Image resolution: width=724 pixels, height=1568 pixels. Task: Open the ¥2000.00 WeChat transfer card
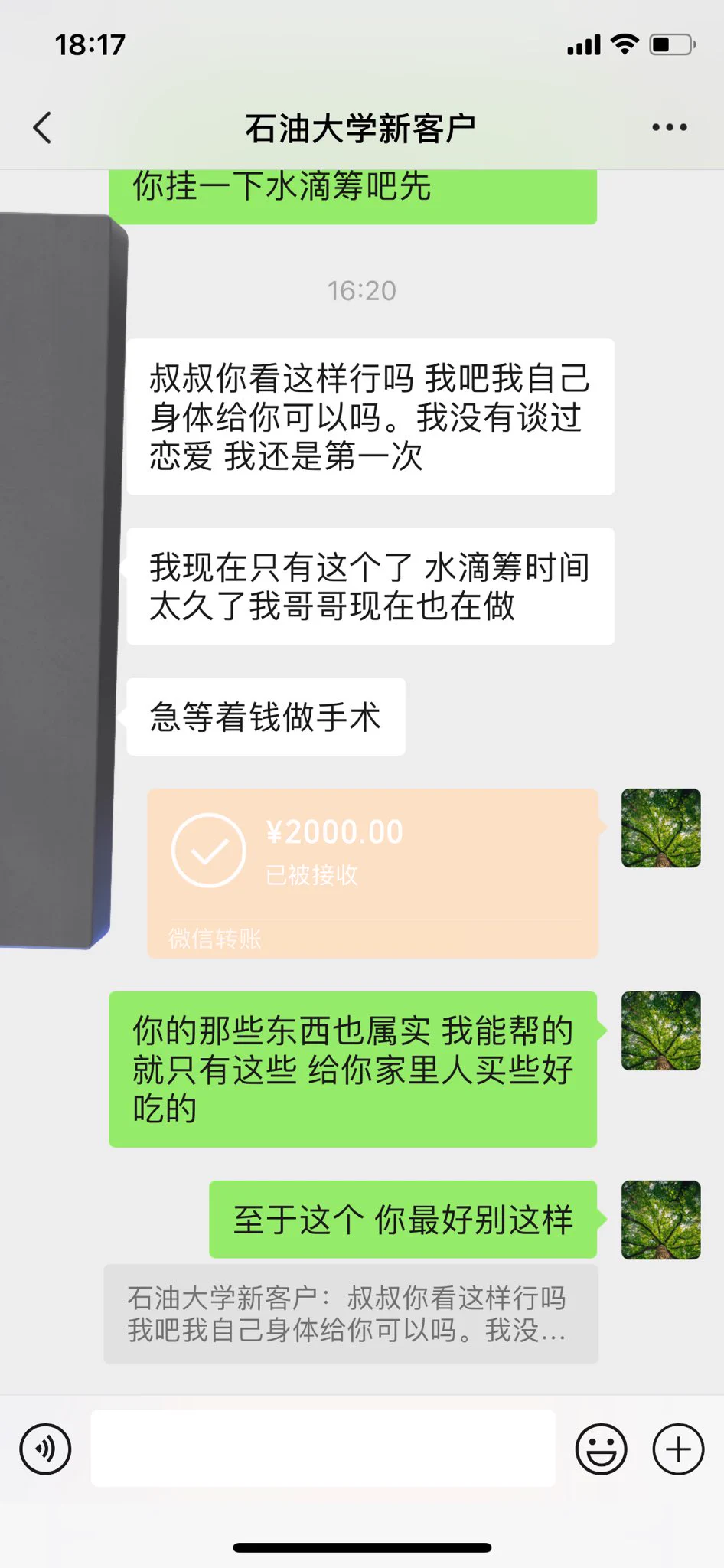pyautogui.click(x=372, y=873)
